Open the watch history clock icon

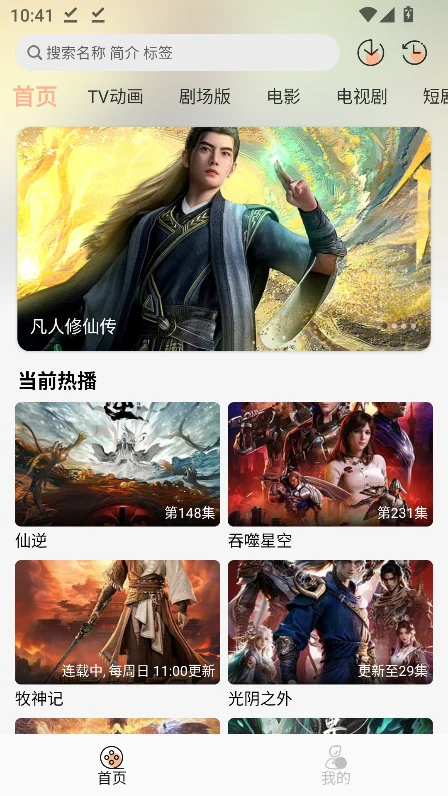(414, 52)
